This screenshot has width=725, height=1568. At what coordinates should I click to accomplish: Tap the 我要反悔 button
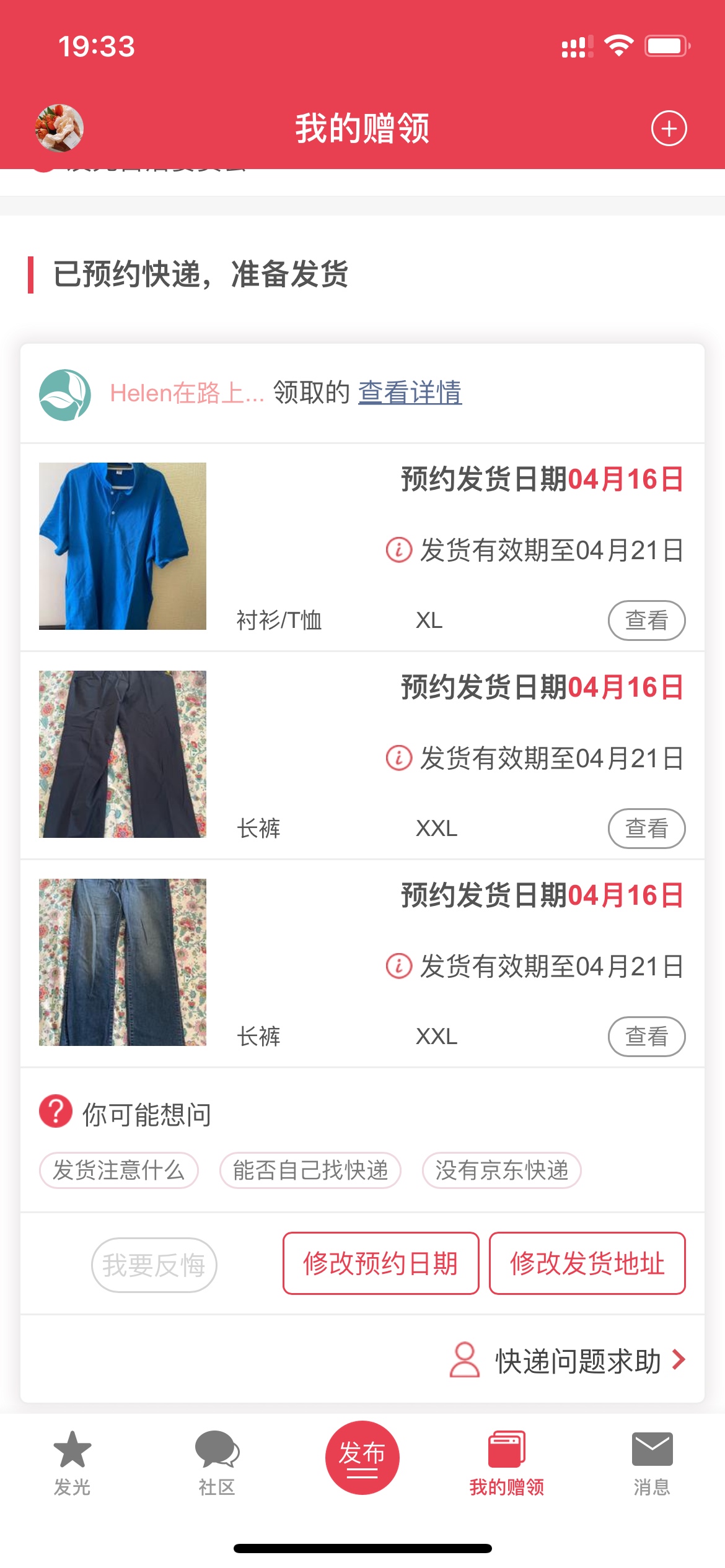(154, 1265)
